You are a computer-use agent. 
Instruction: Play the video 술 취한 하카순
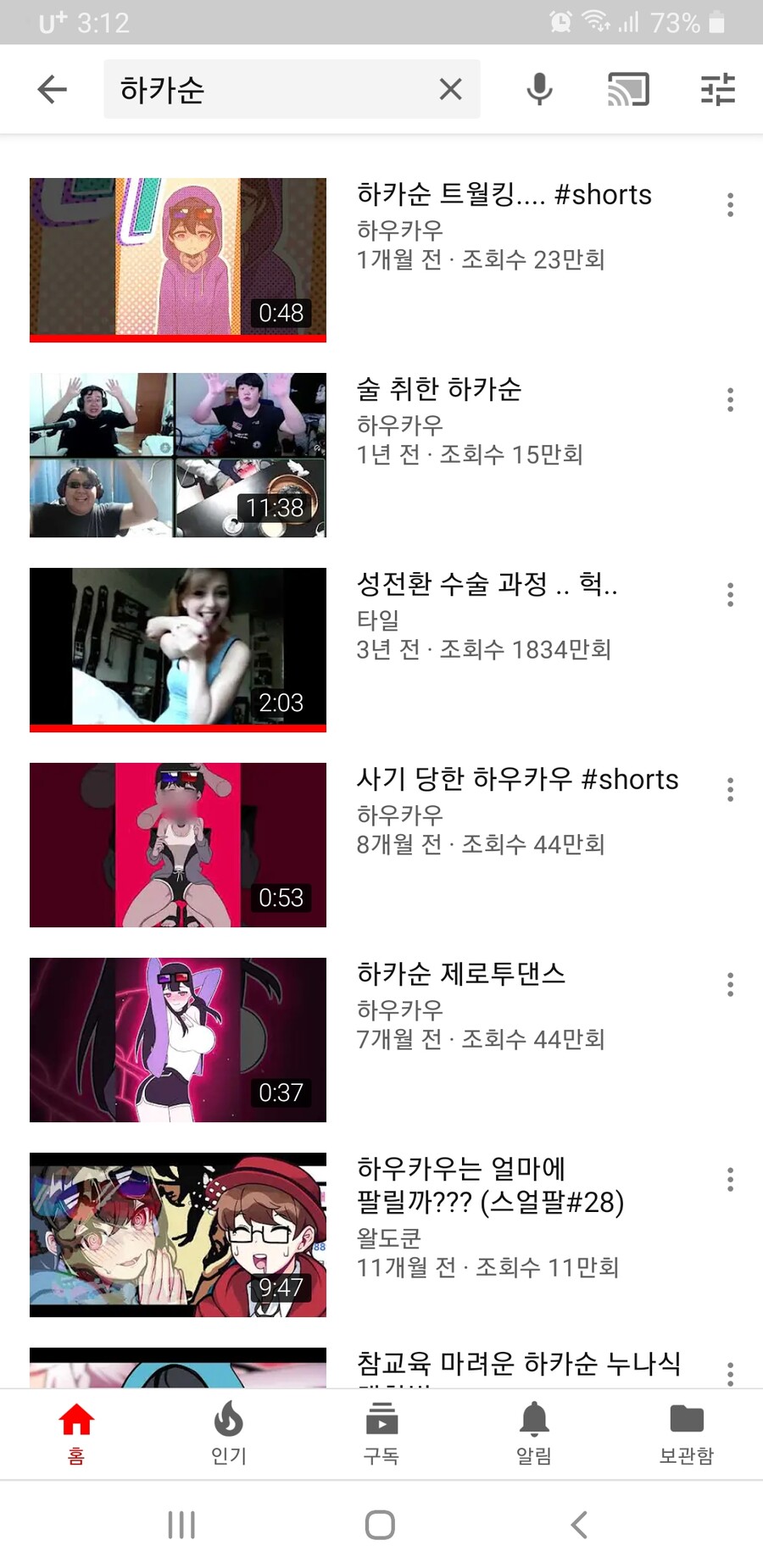pos(178,455)
